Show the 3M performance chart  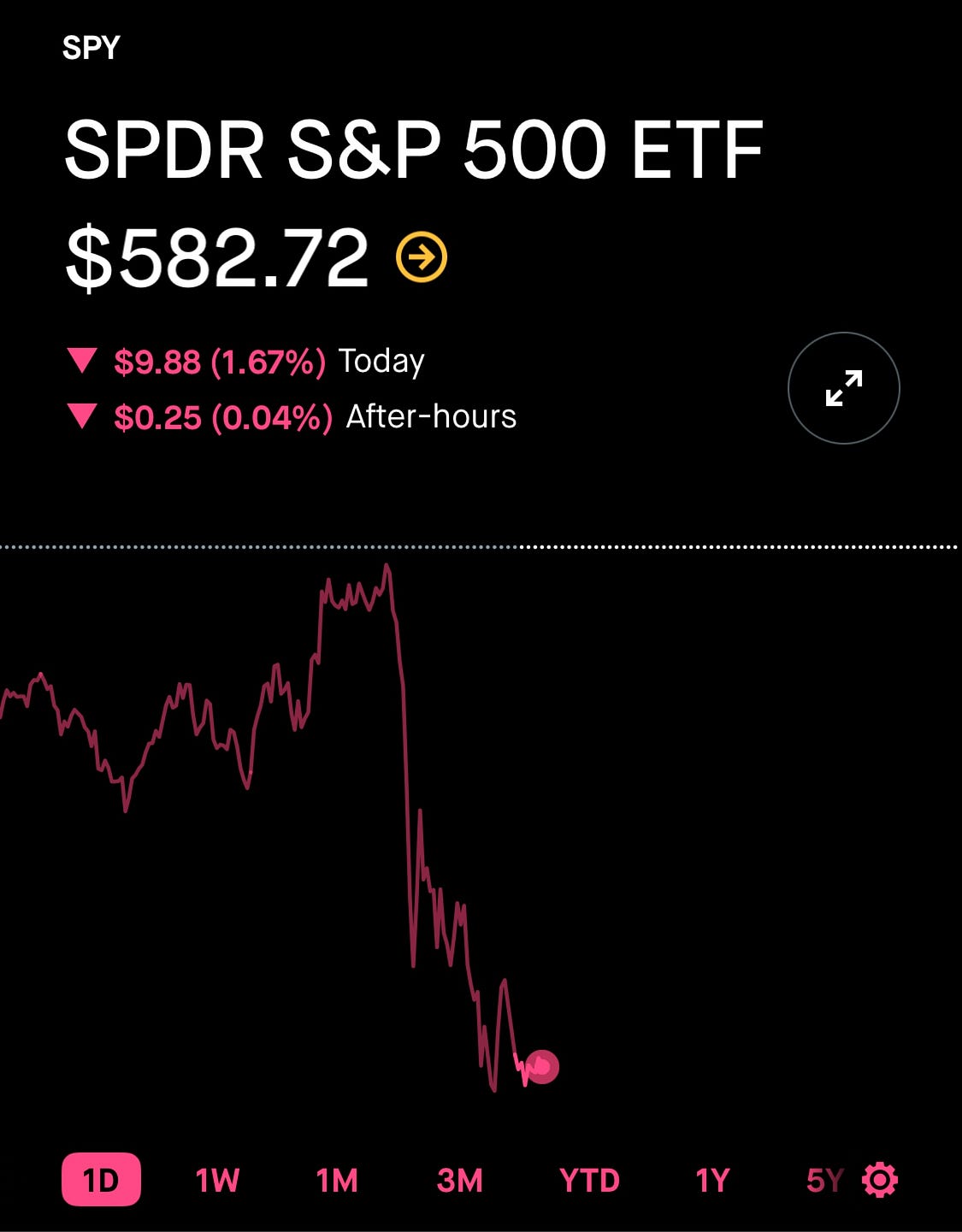coord(458,1179)
